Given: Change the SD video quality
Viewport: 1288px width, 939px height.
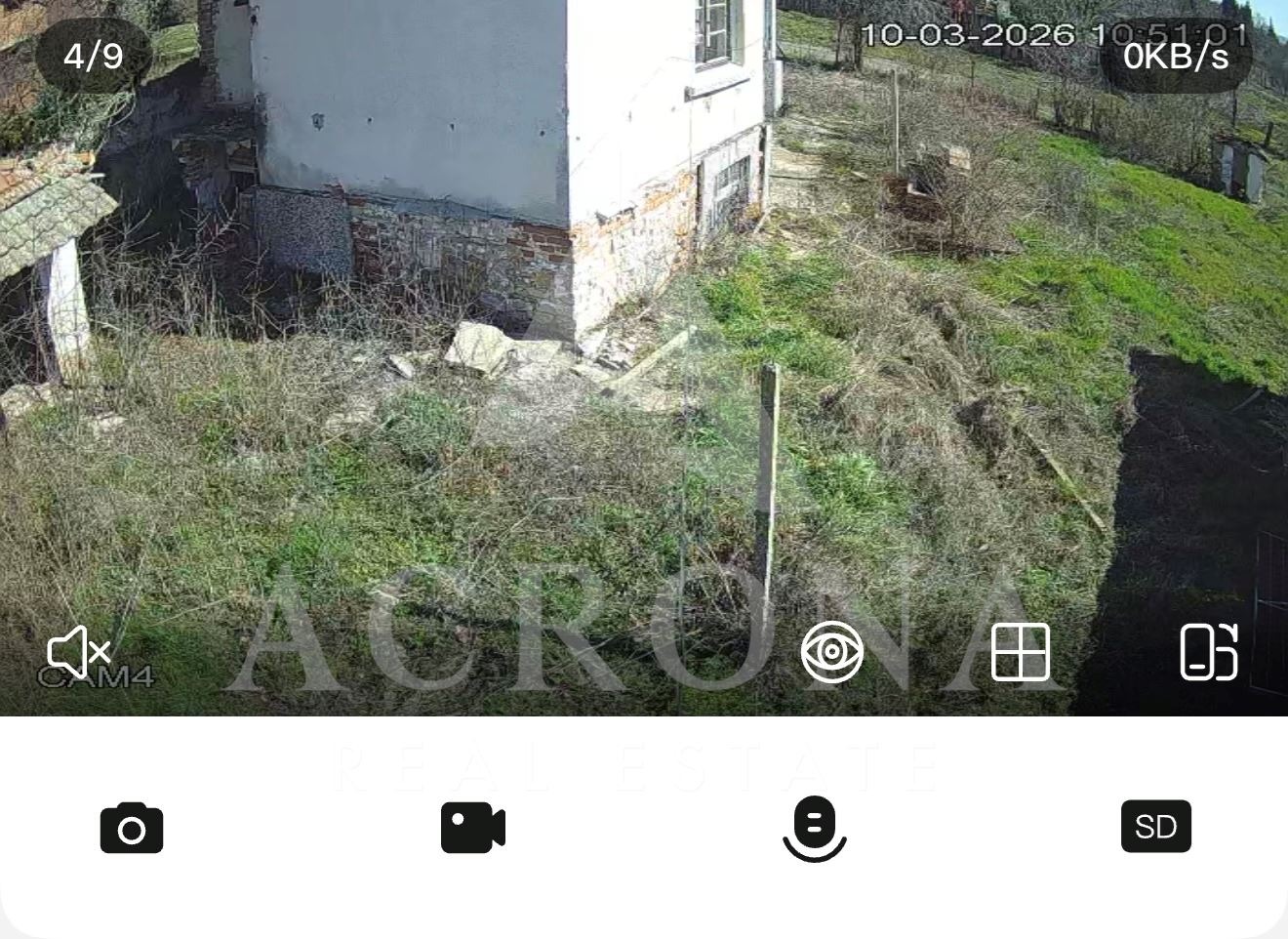Looking at the screenshot, I should [x=1155, y=827].
